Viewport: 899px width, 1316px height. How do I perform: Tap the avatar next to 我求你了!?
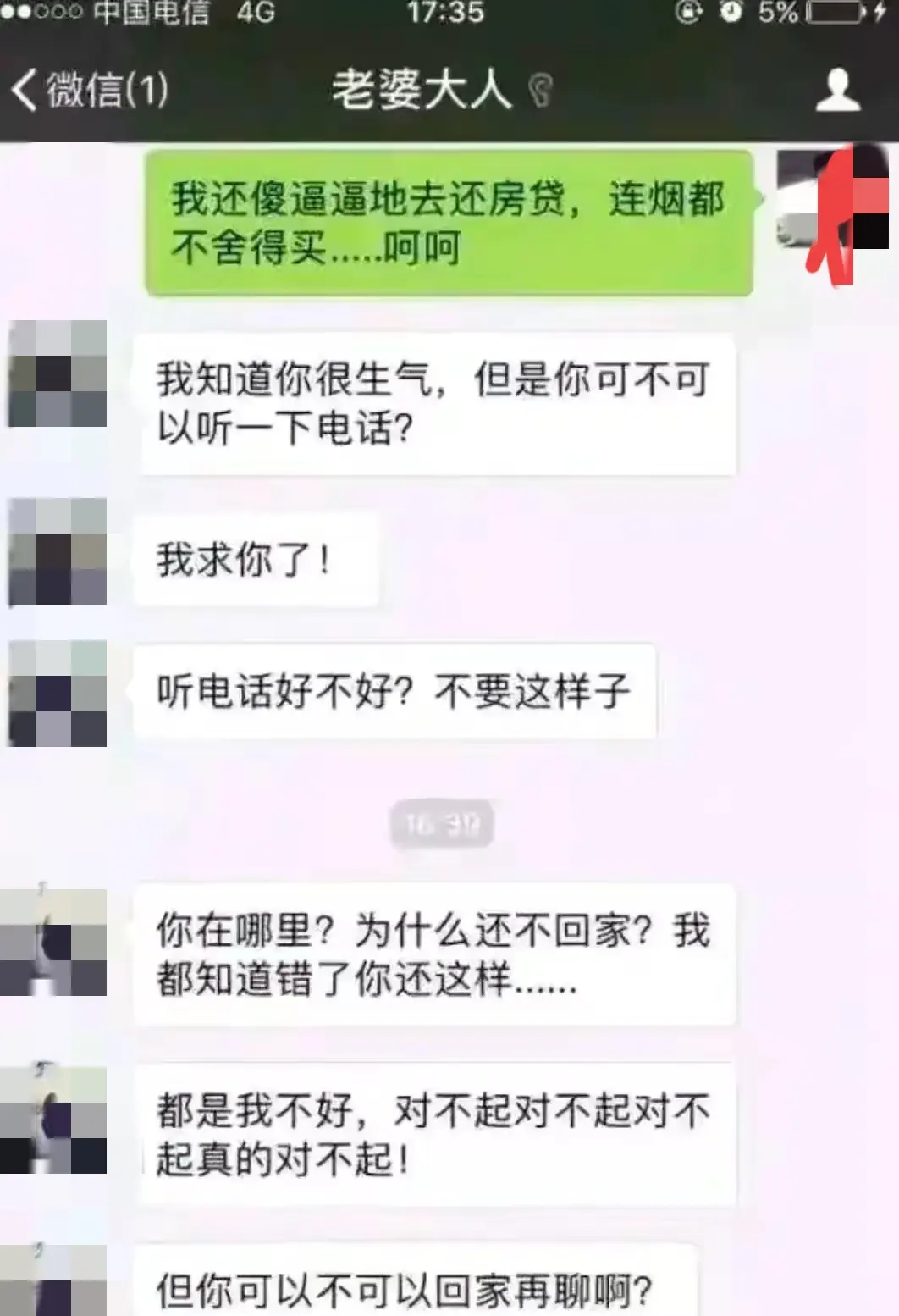(58, 552)
